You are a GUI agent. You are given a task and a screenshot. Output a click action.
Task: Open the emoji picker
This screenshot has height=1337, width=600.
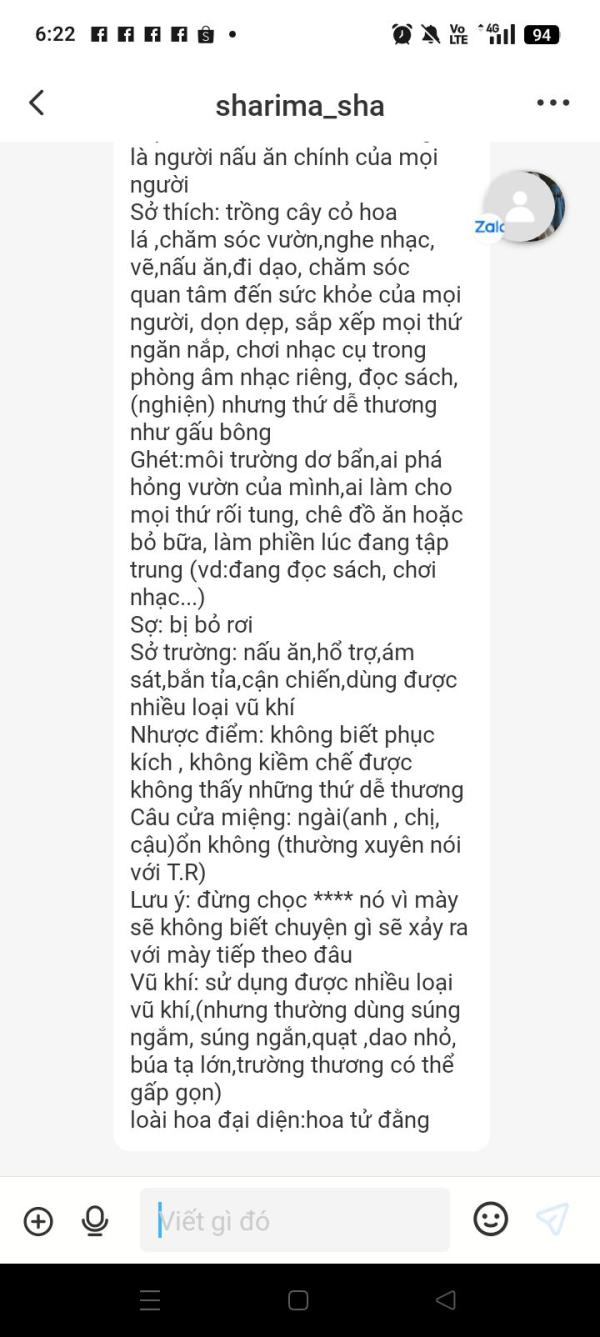coord(491,1219)
